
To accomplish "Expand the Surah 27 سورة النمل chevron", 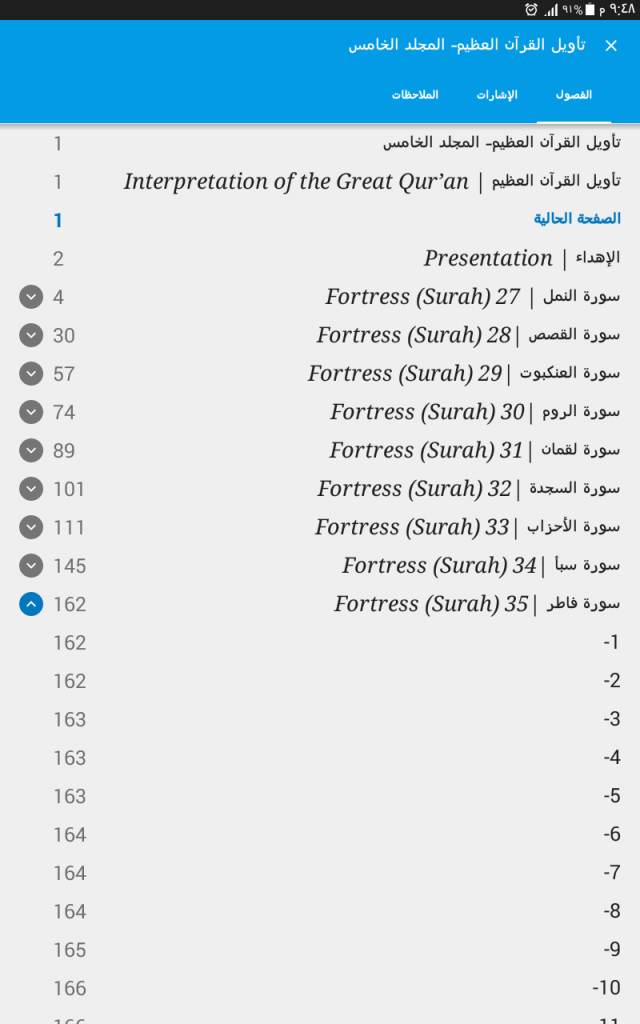I will point(31,297).
